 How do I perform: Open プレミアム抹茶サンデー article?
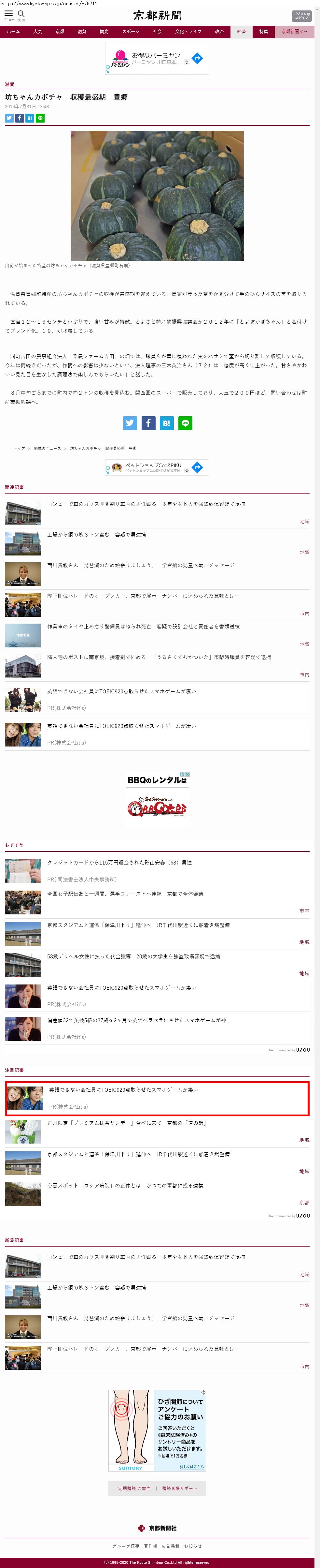click(126, 1122)
